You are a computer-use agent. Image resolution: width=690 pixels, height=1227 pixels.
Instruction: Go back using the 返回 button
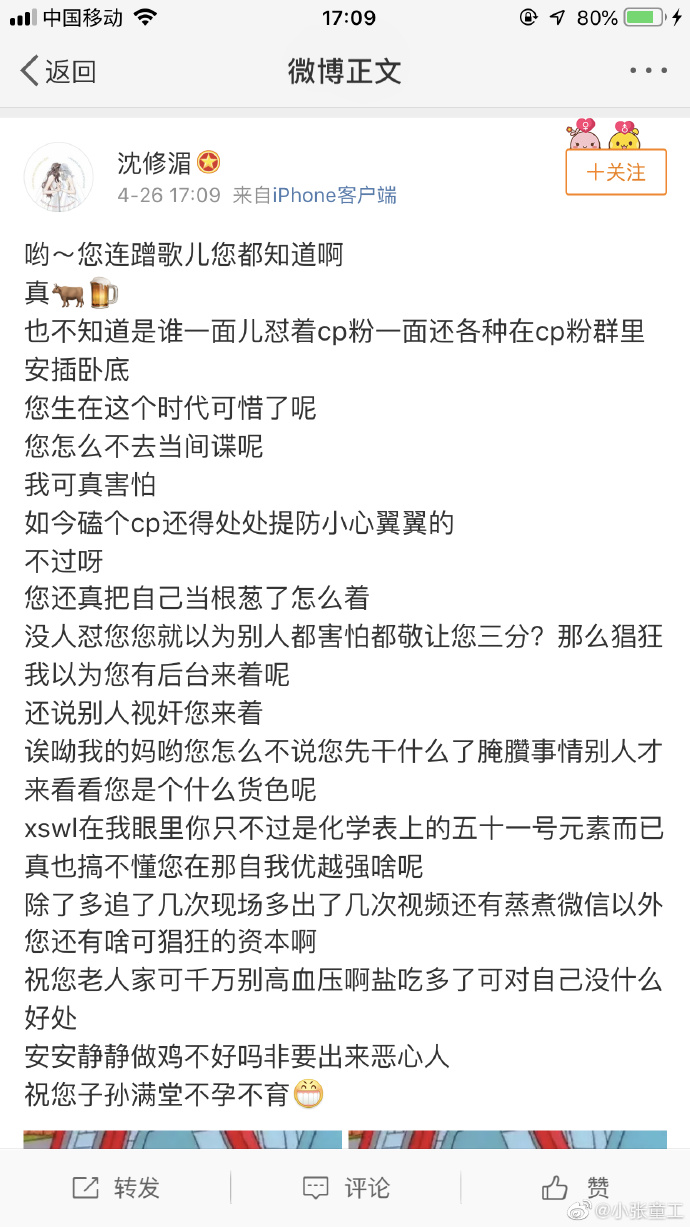click(58, 71)
